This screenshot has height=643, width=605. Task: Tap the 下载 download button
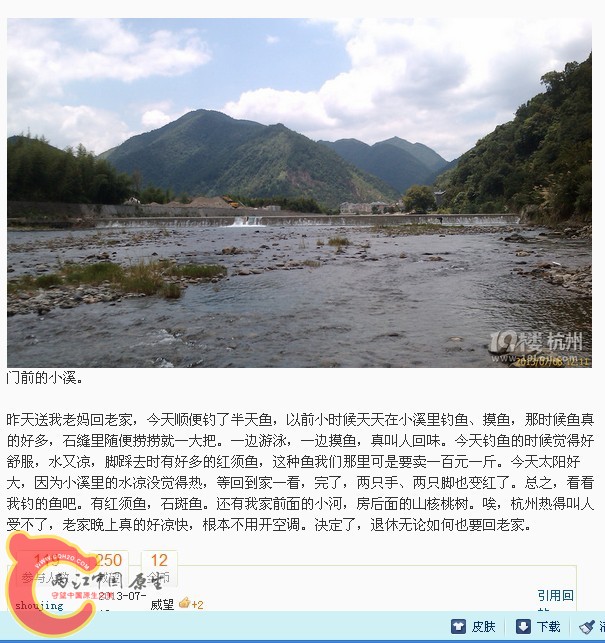[538, 626]
